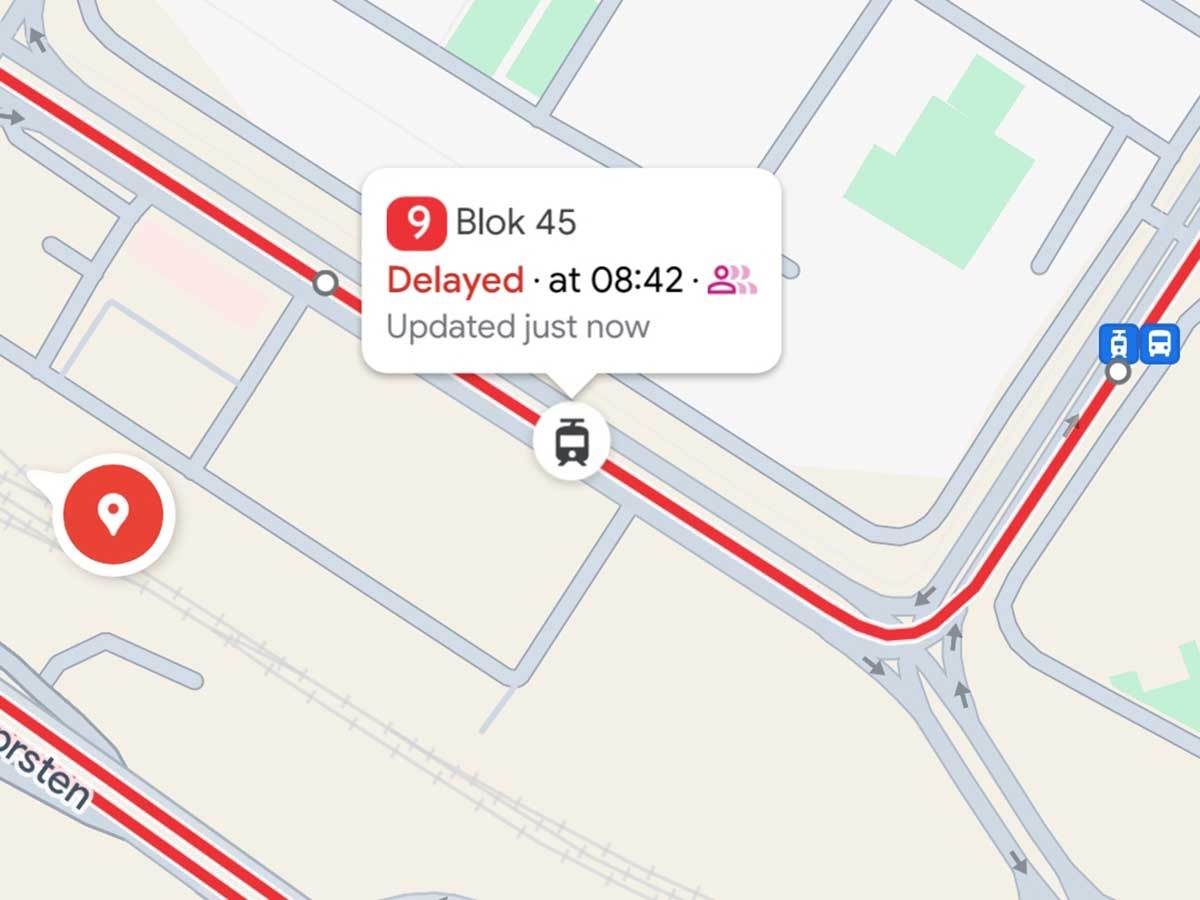Open the blue tram and bus stop marker
Screen dimensions: 1200x900
pyautogui.click(x=1139, y=345)
